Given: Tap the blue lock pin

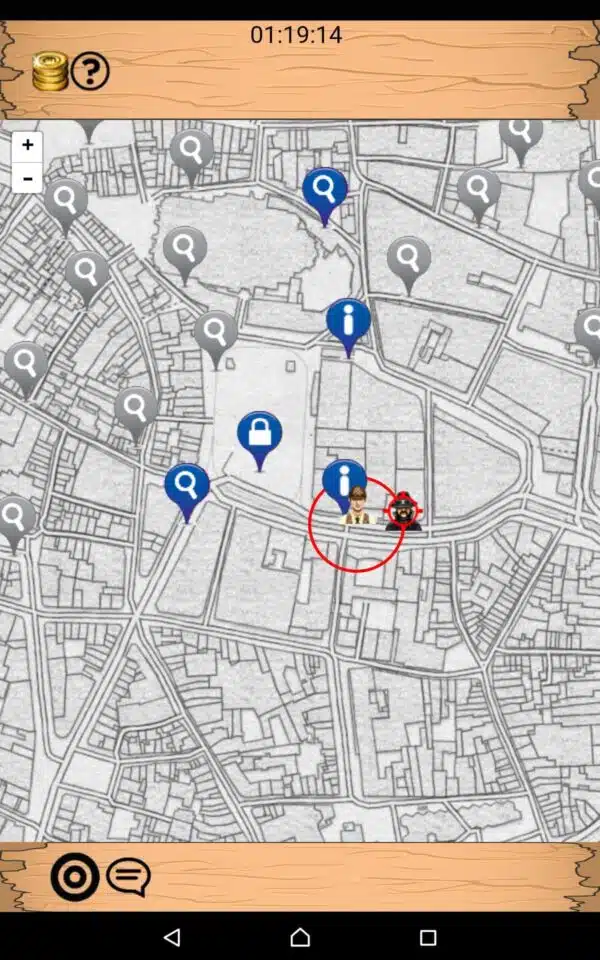Looking at the screenshot, I should tap(260, 435).
